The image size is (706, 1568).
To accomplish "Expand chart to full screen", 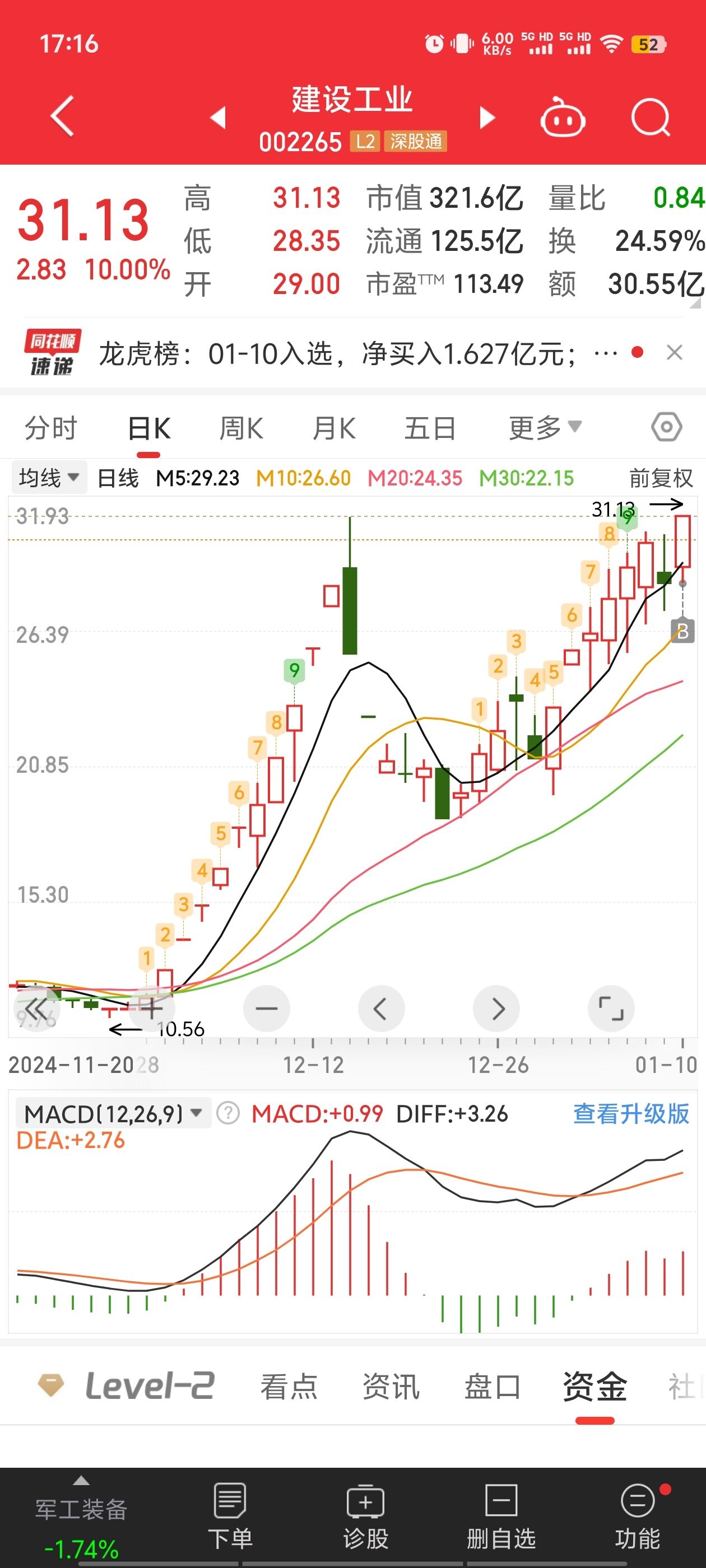I will tap(611, 1009).
